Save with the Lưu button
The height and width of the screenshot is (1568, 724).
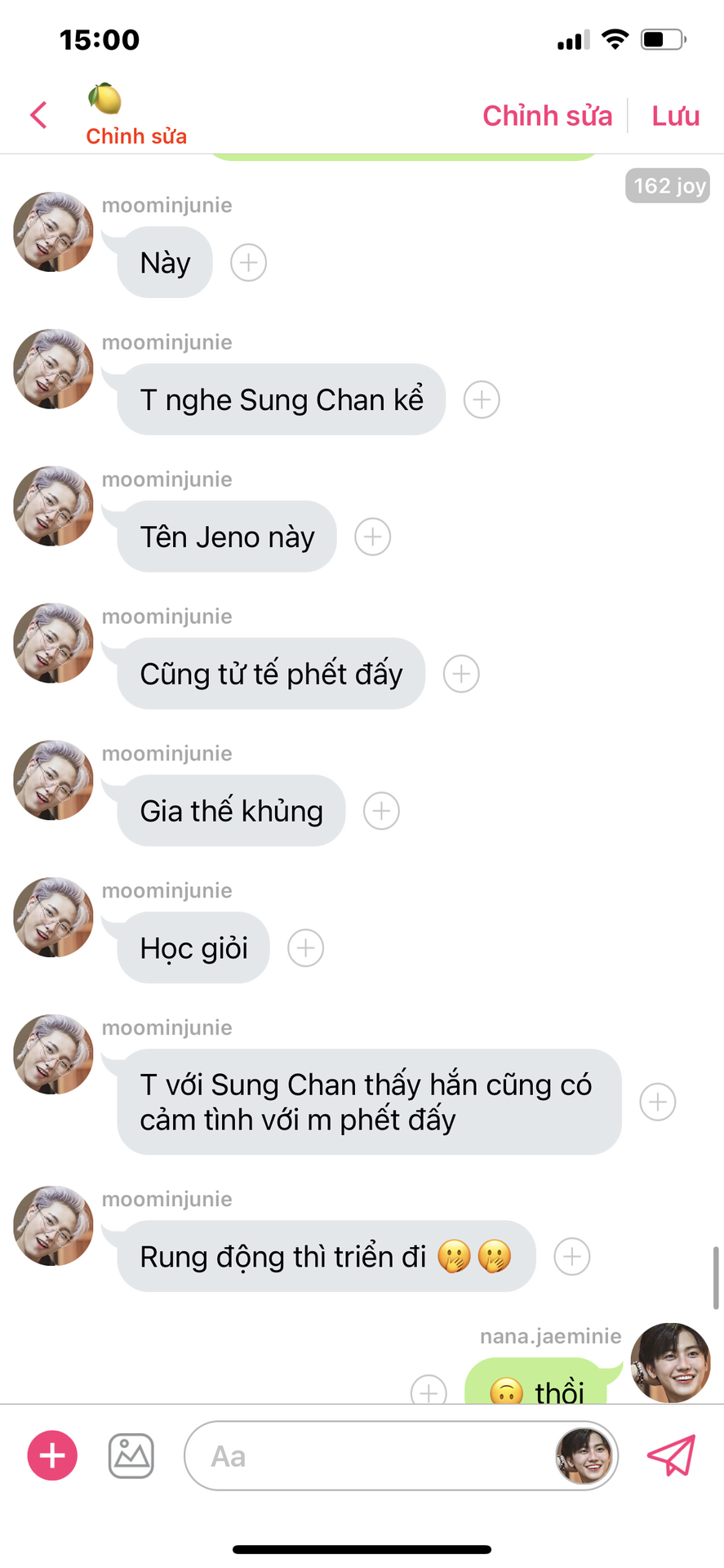tap(675, 116)
